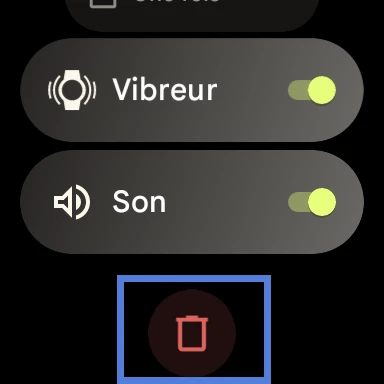Turn off the Vibreur switch
This screenshot has height=384, width=384.
tap(312, 90)
